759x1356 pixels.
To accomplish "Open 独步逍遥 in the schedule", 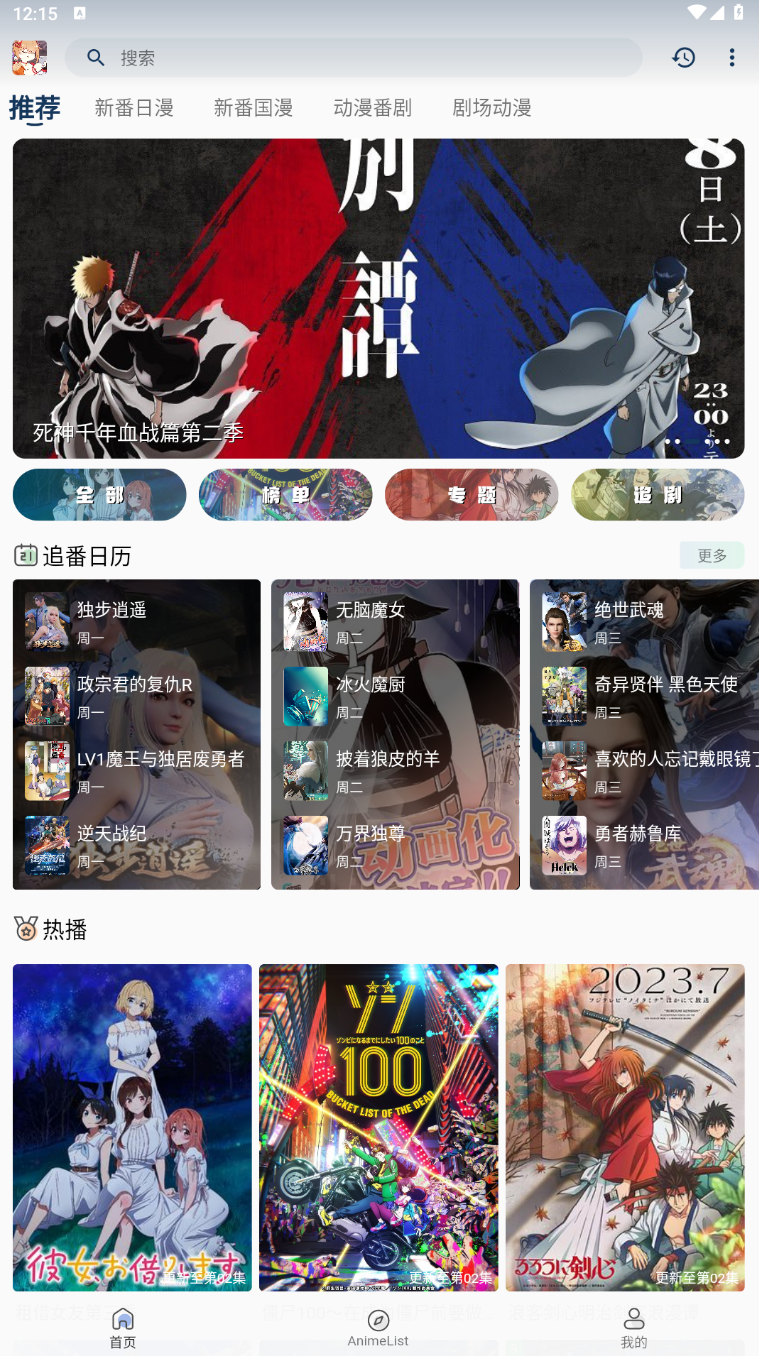I will [112, 620].
